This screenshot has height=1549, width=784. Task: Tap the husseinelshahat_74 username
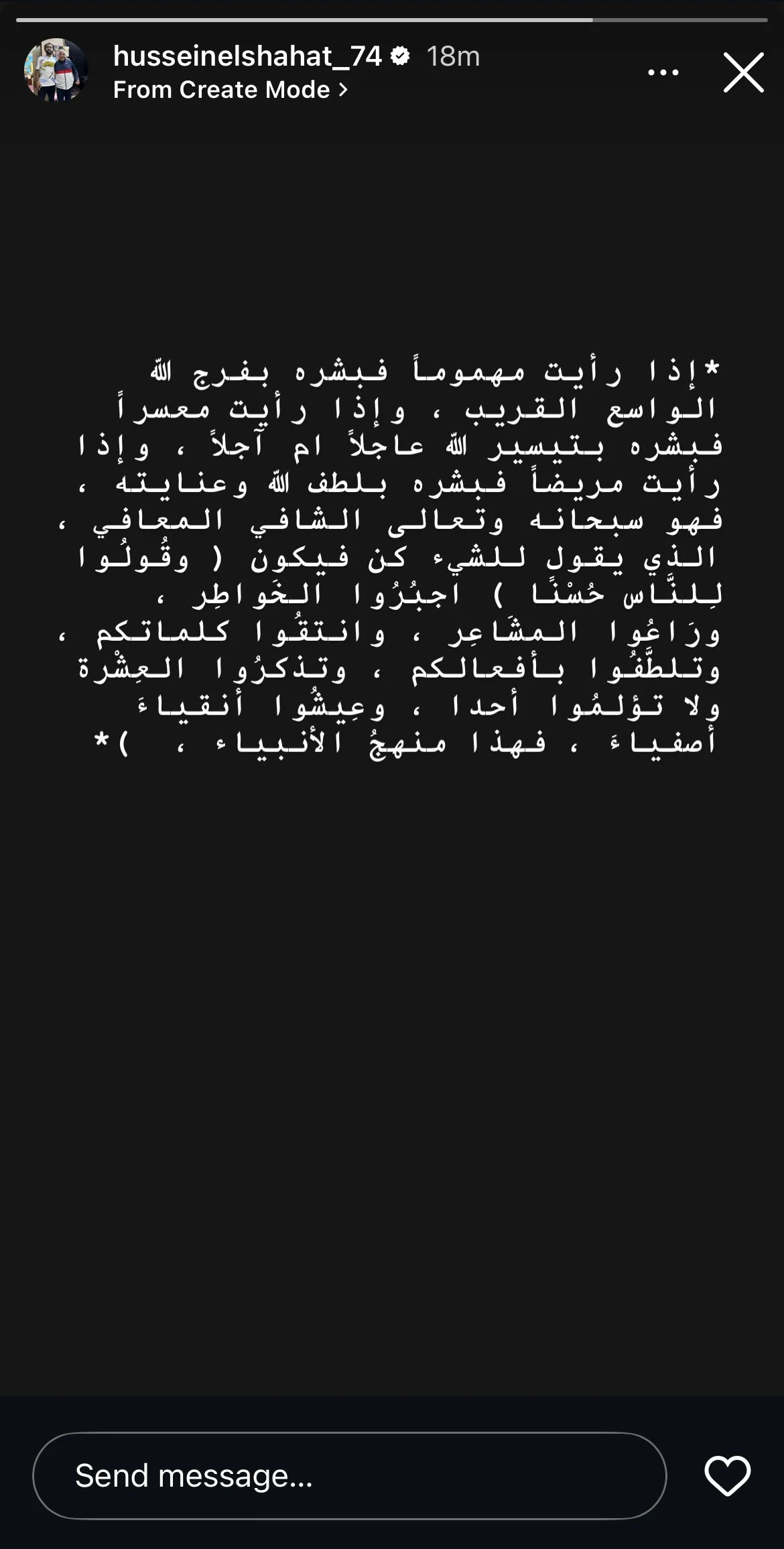pos(247,56)
